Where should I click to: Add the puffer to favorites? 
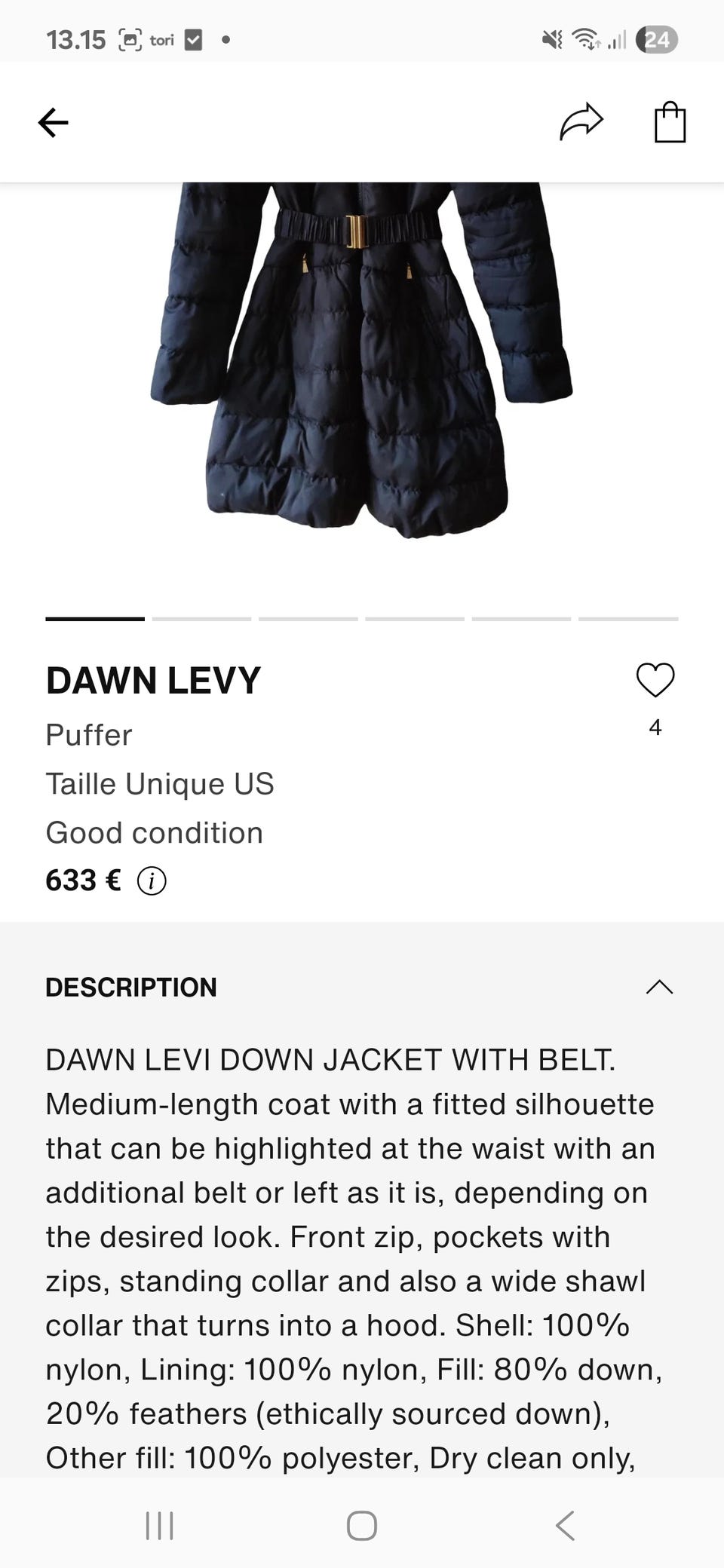(x=655, y=680)
